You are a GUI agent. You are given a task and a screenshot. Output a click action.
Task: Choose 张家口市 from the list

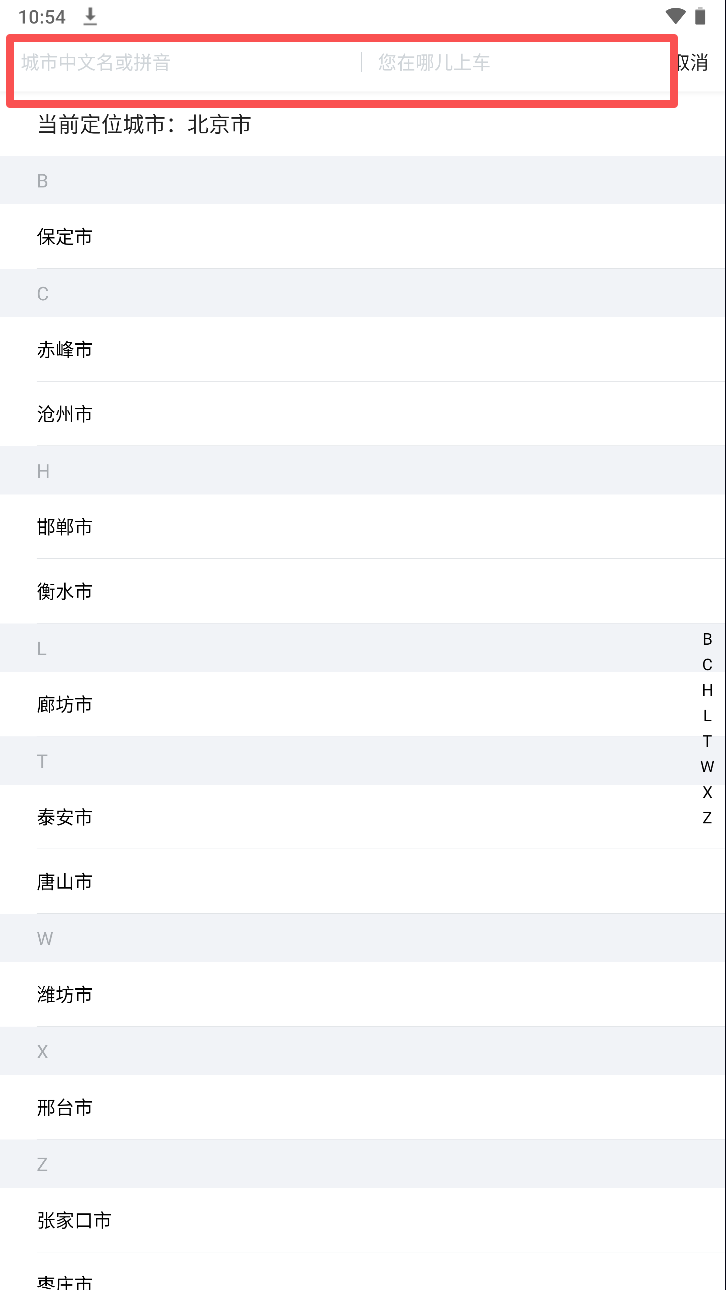point(75,1221)
